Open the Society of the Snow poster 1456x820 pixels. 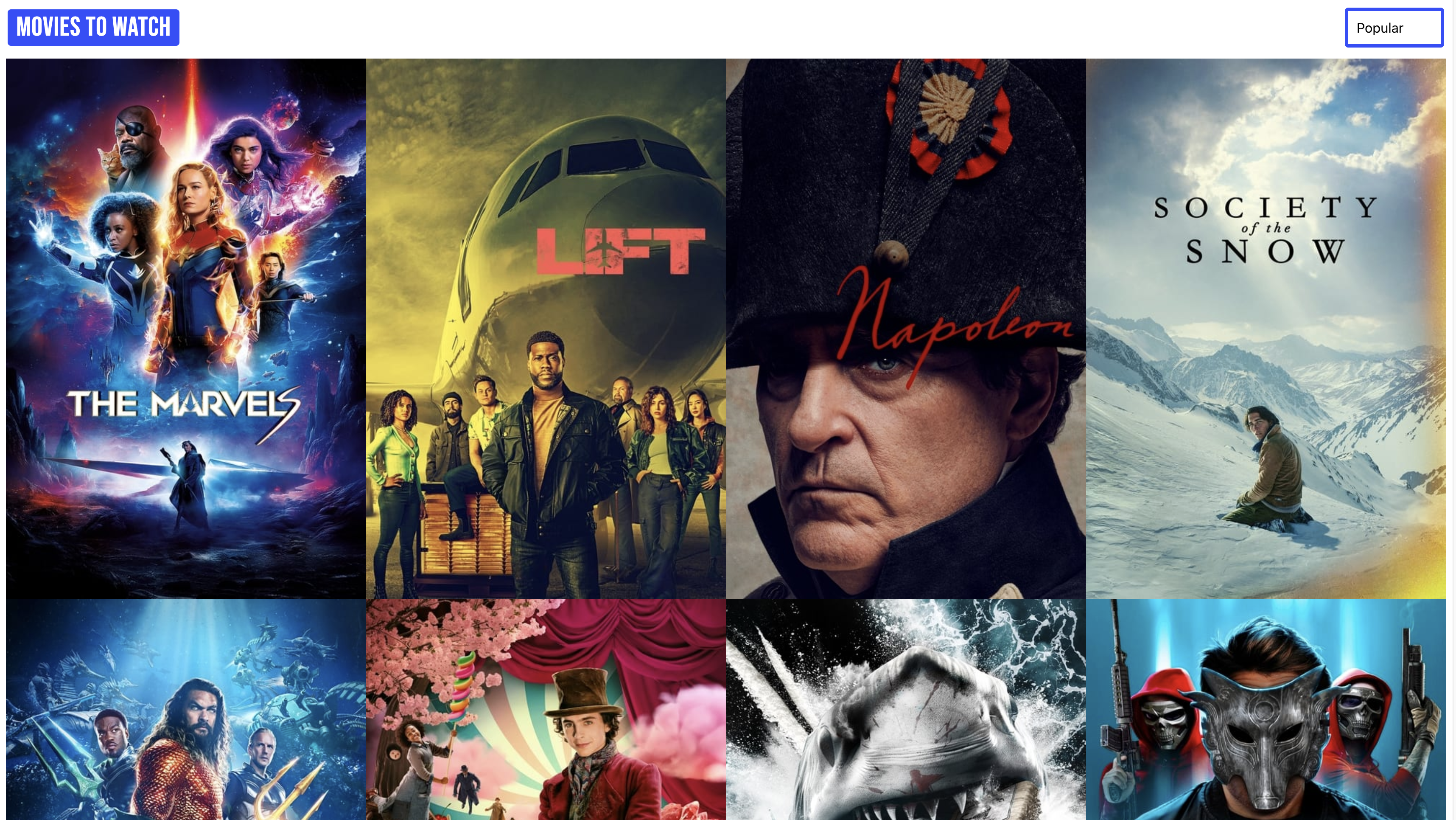pos(1266,328)
